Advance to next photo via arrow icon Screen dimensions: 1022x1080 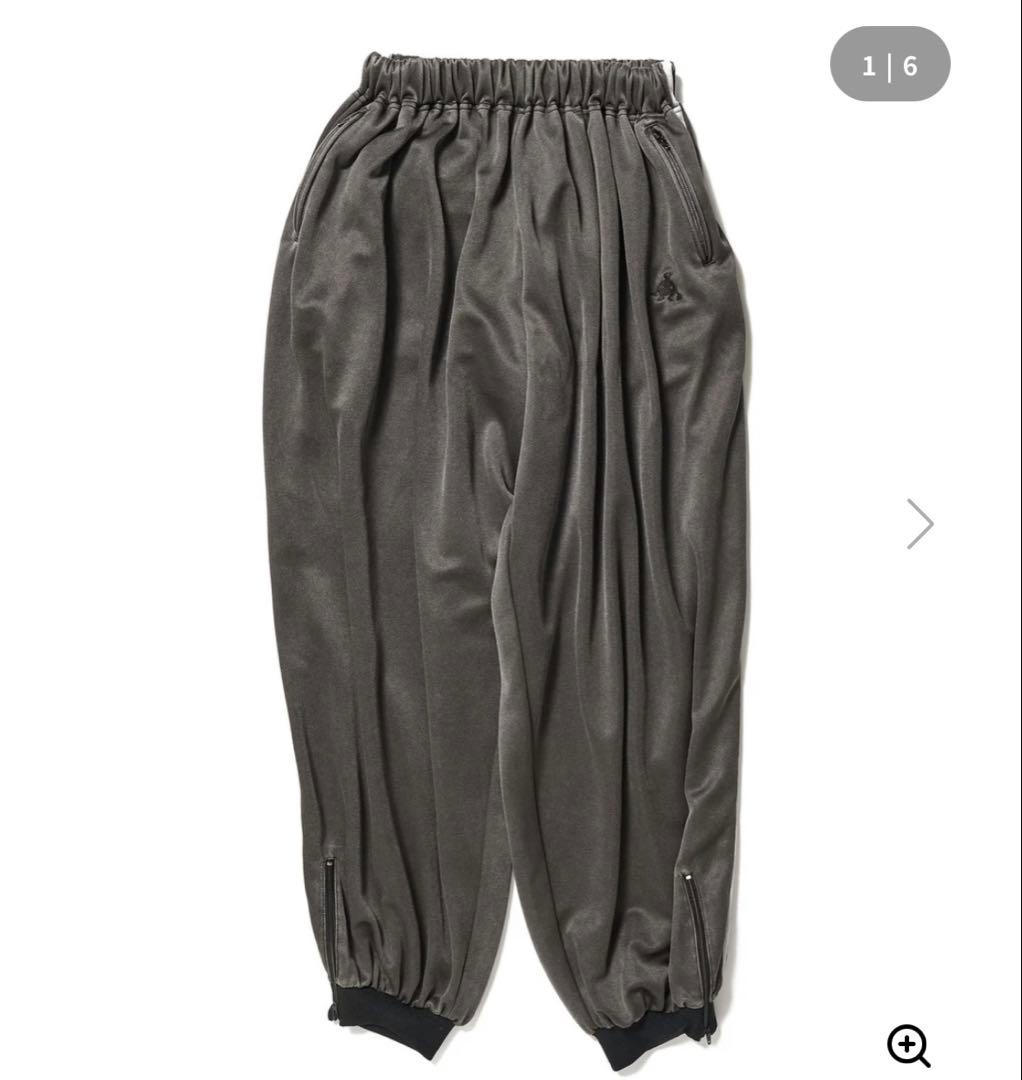[x=918, y=523]
